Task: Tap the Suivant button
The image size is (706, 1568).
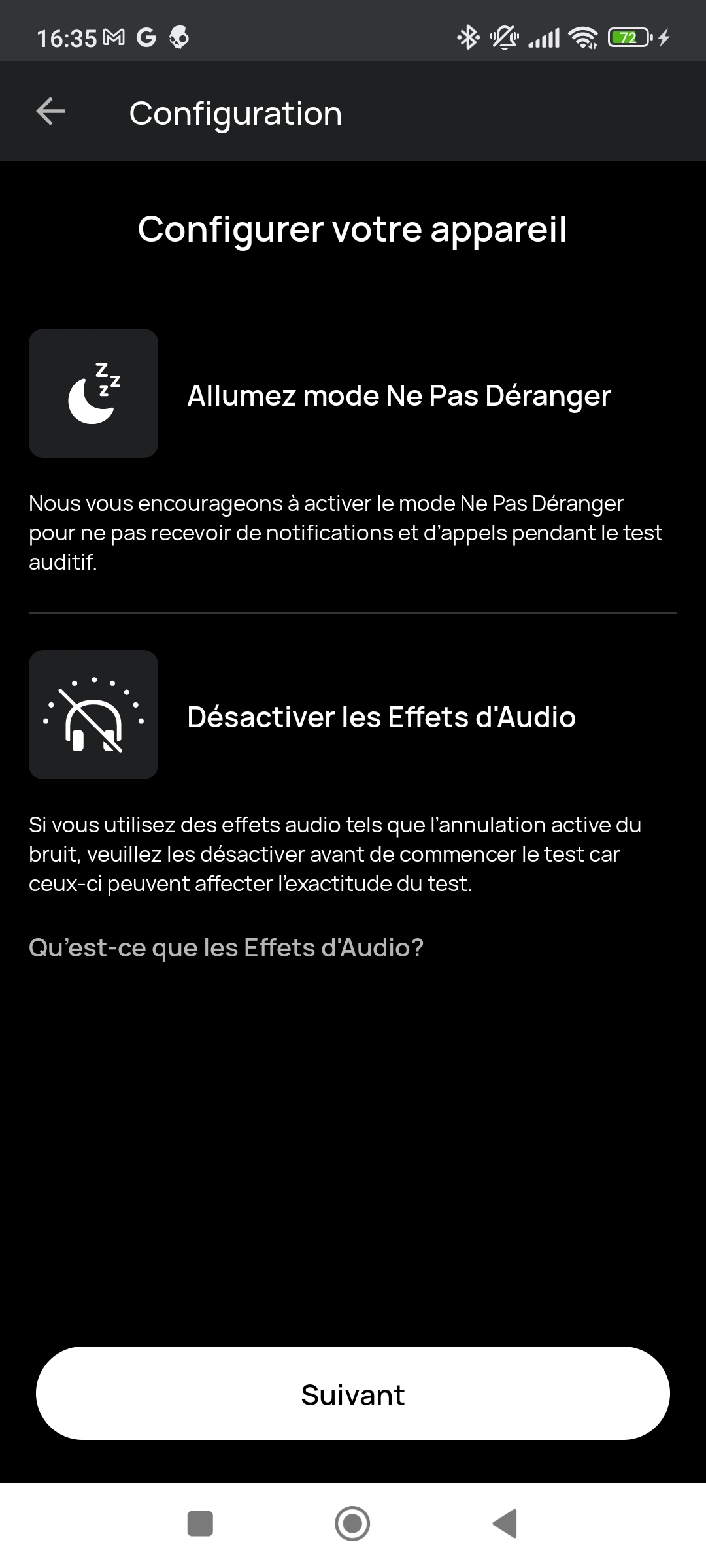Action: pos(353,1395)
